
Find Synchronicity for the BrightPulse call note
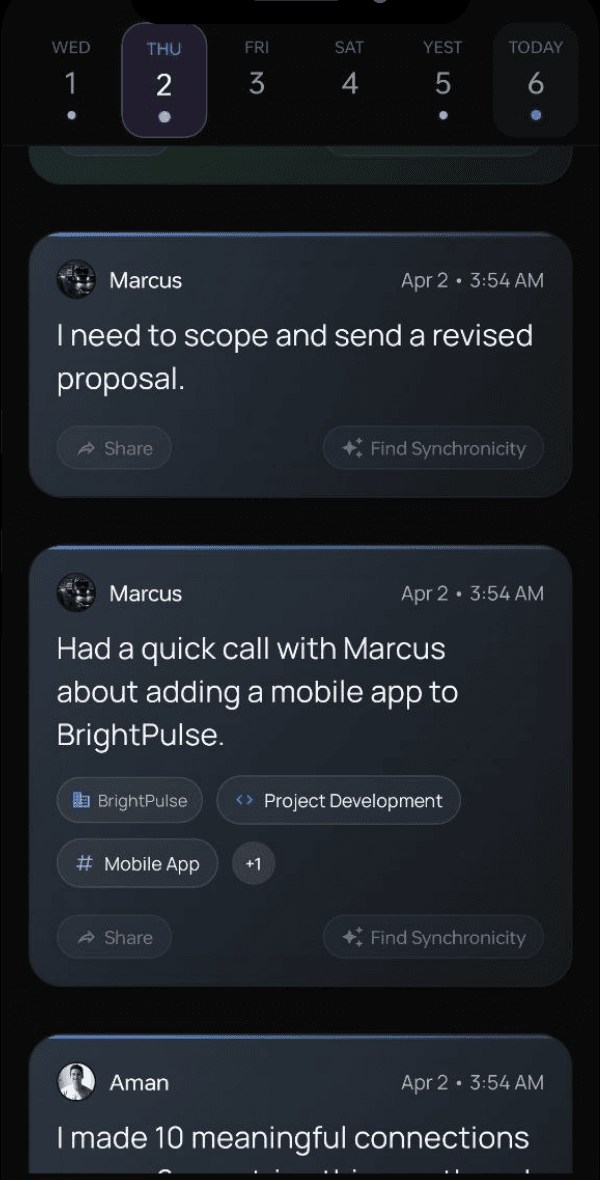[433, 938]
